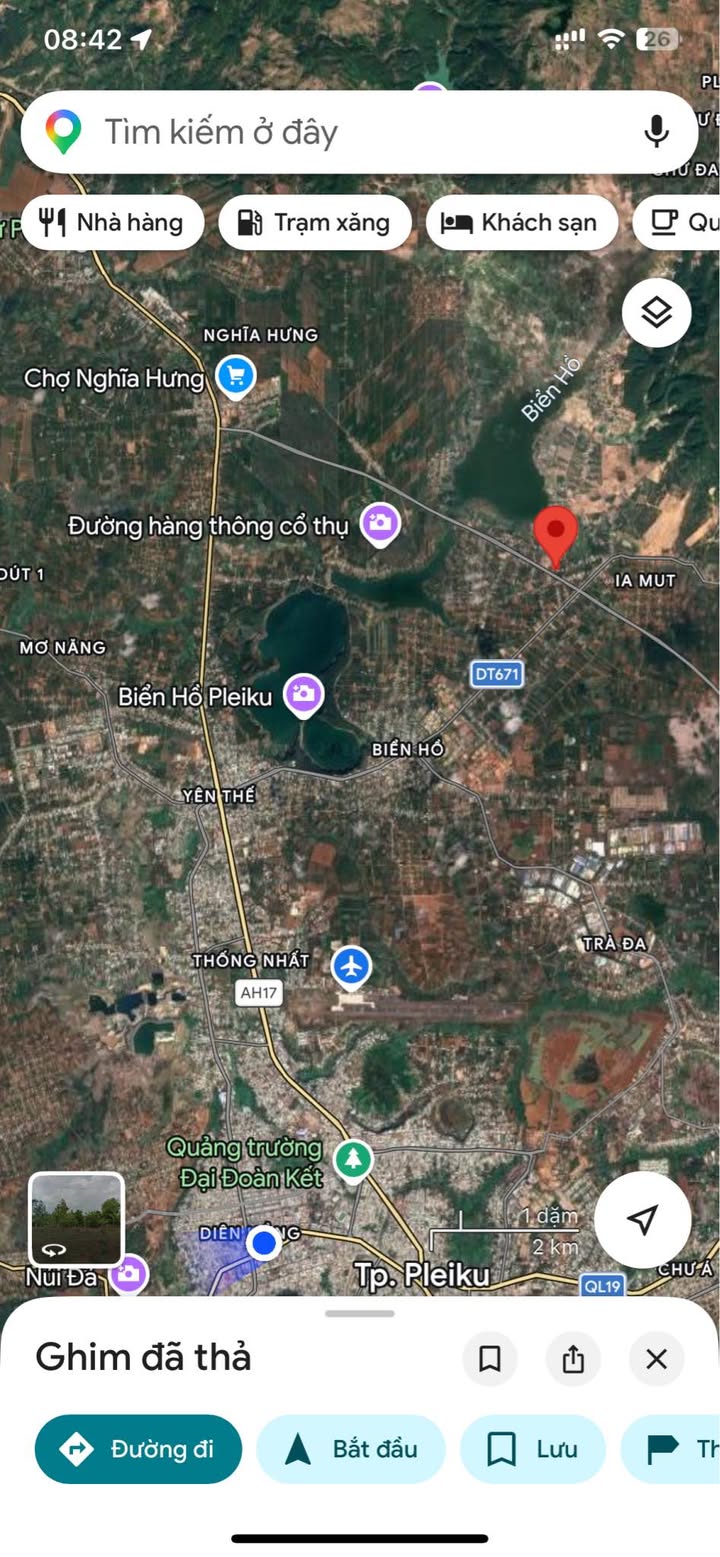
Task: Select the "Trạm xăng" filter chip
Action: [x=315, y=222]
